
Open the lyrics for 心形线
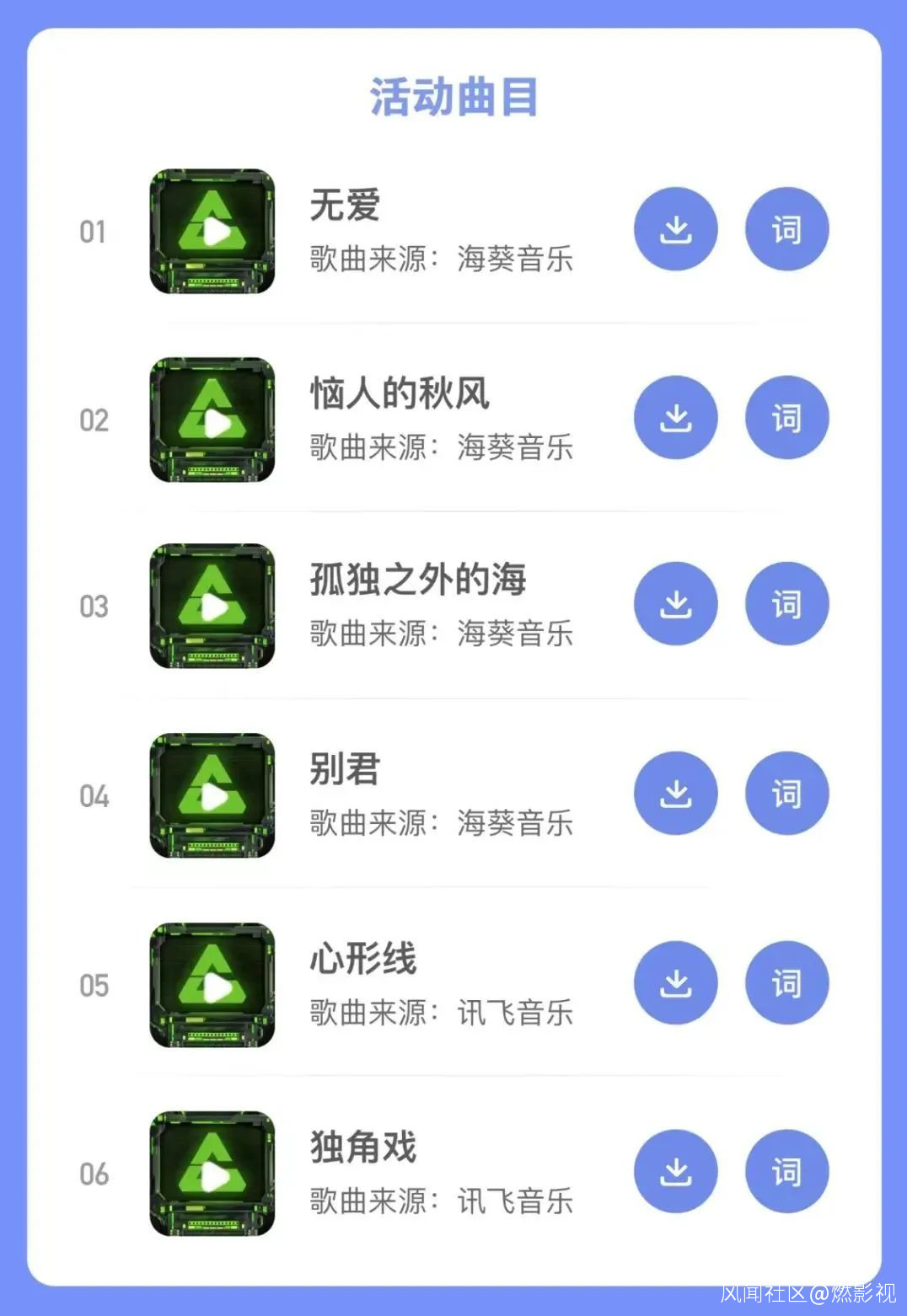(x=786, y=983)
